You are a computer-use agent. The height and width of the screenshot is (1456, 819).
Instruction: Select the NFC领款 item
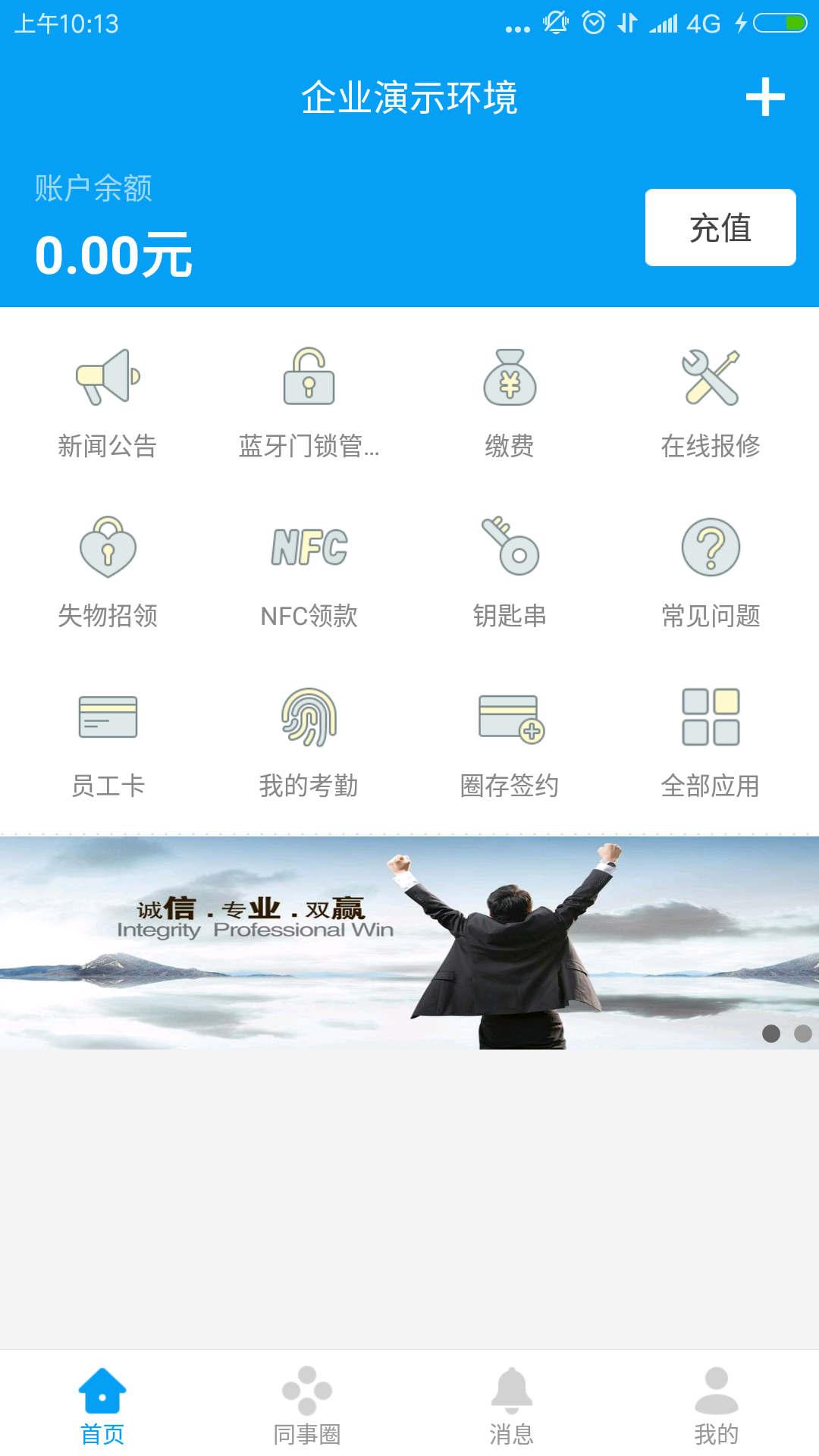coord(309,573)
